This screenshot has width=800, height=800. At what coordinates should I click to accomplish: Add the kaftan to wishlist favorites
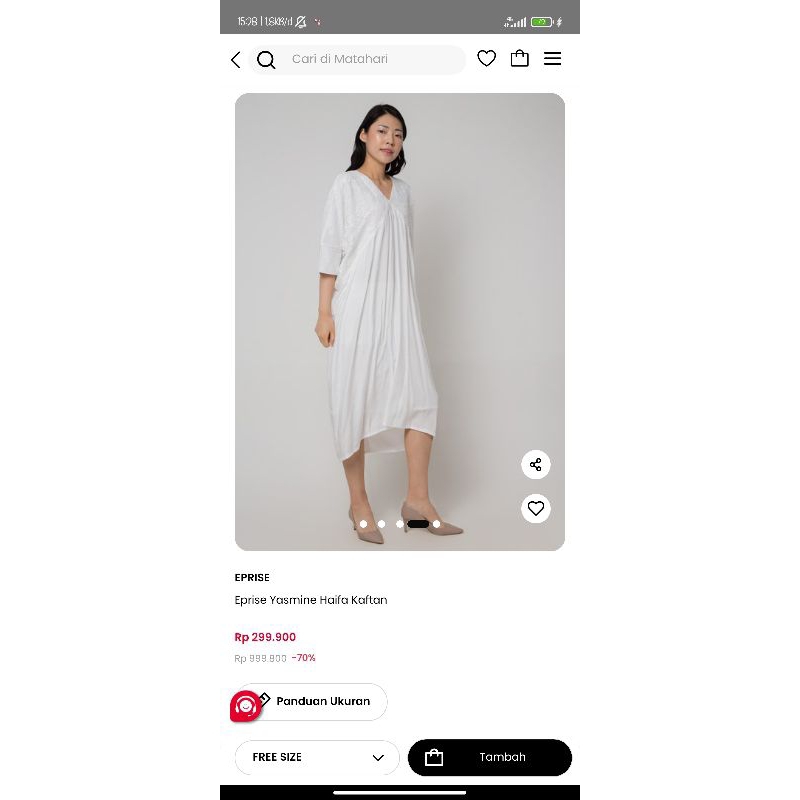(x=536, y=509)
